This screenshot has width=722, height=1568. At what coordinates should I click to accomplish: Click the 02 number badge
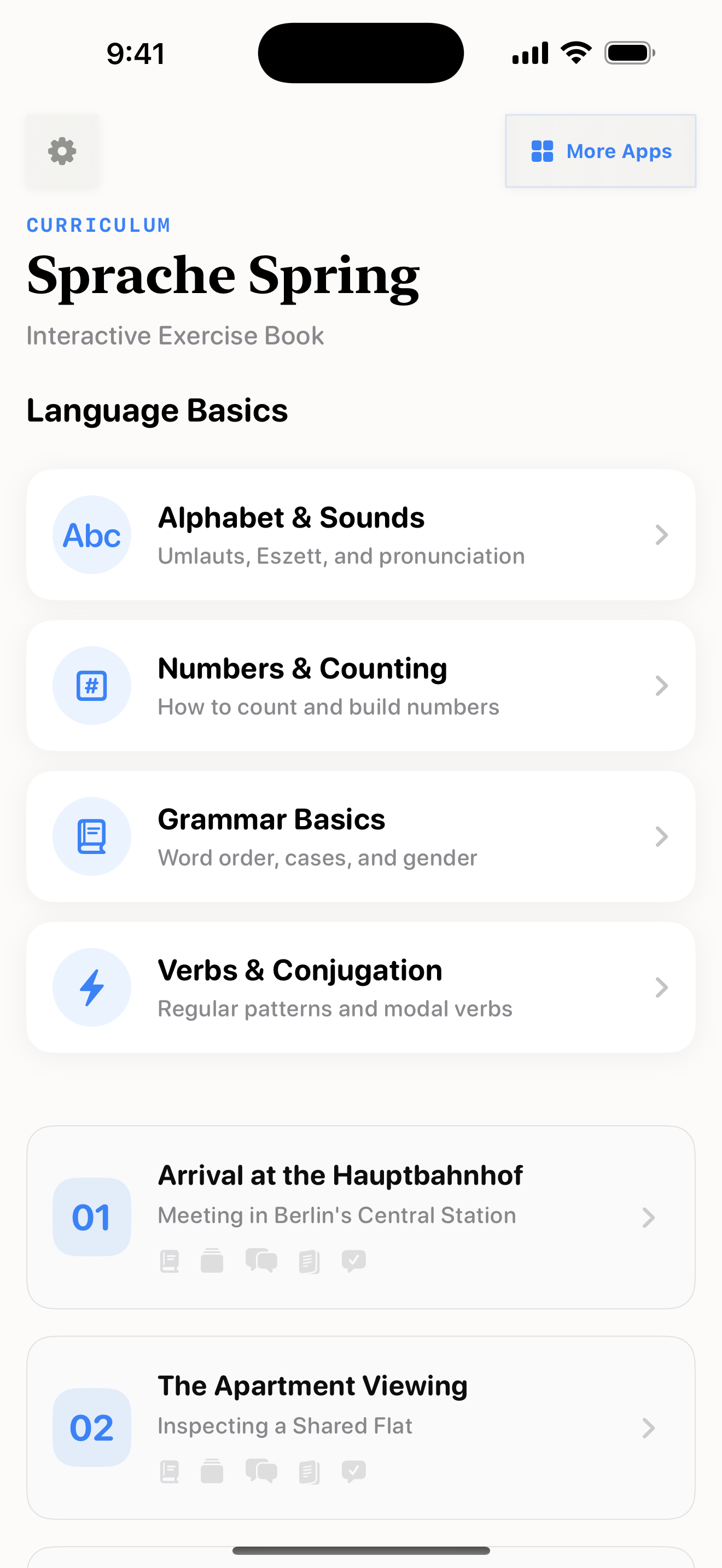point(92,1427)
